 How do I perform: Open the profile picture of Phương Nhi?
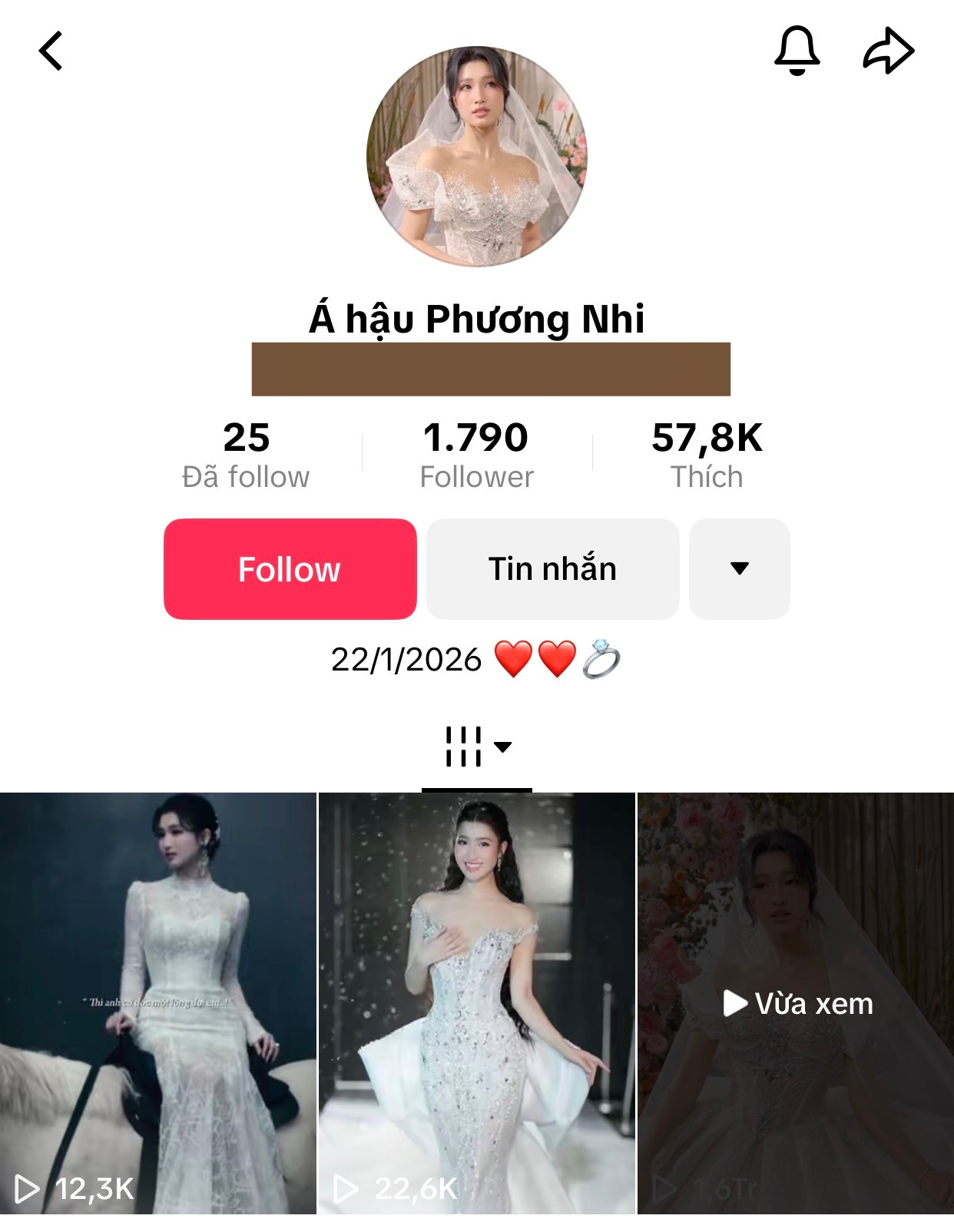click(476, 154)
